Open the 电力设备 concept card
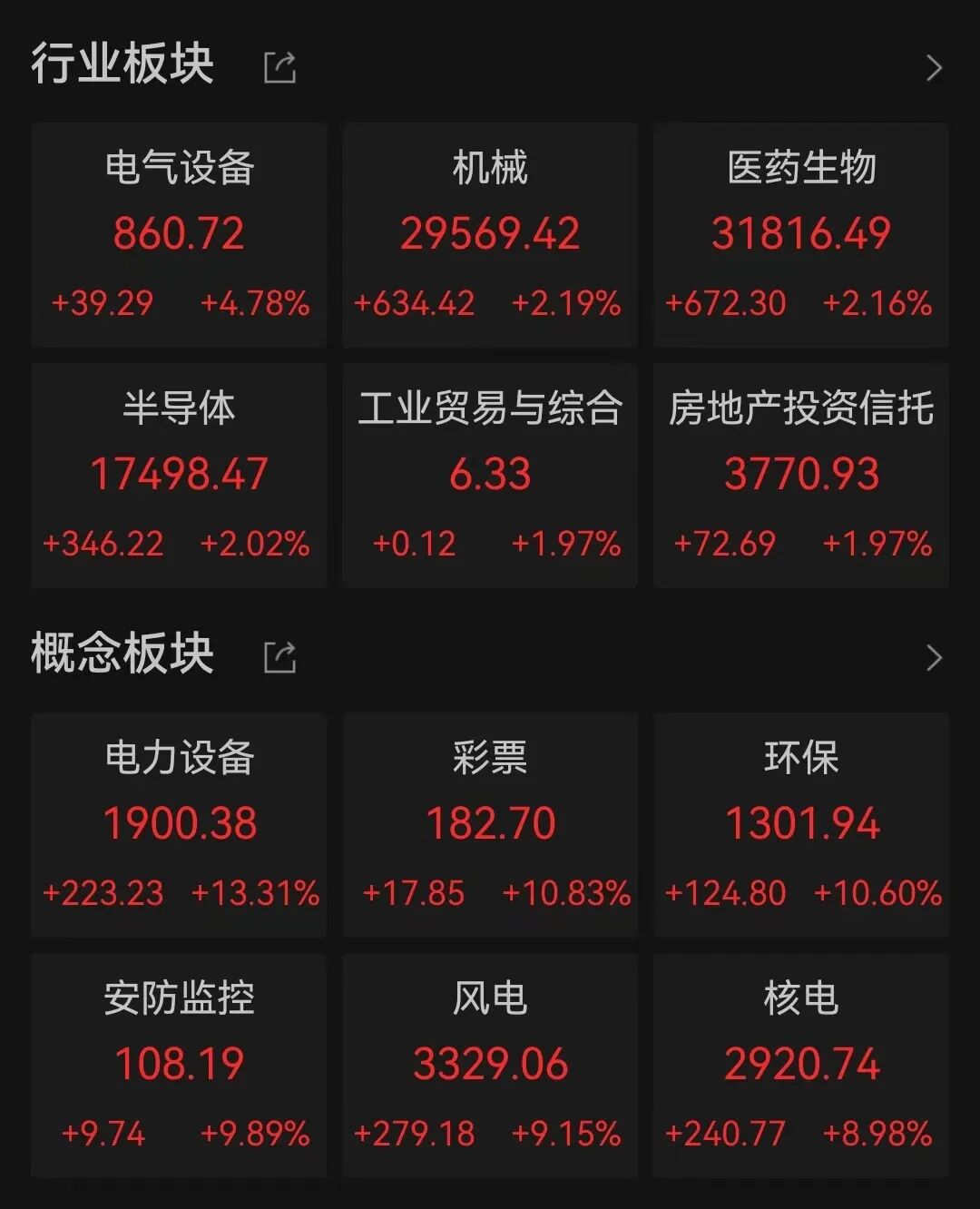Image resolution: width=980 pixels, height=1209 pixels. (179, 824)
